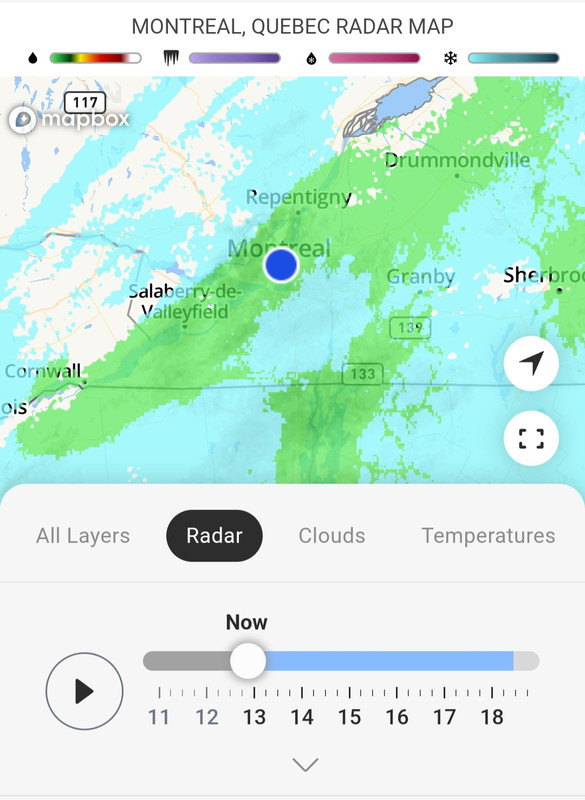
Task: Switch to the All Layers view
Action: tap(83, 536)
